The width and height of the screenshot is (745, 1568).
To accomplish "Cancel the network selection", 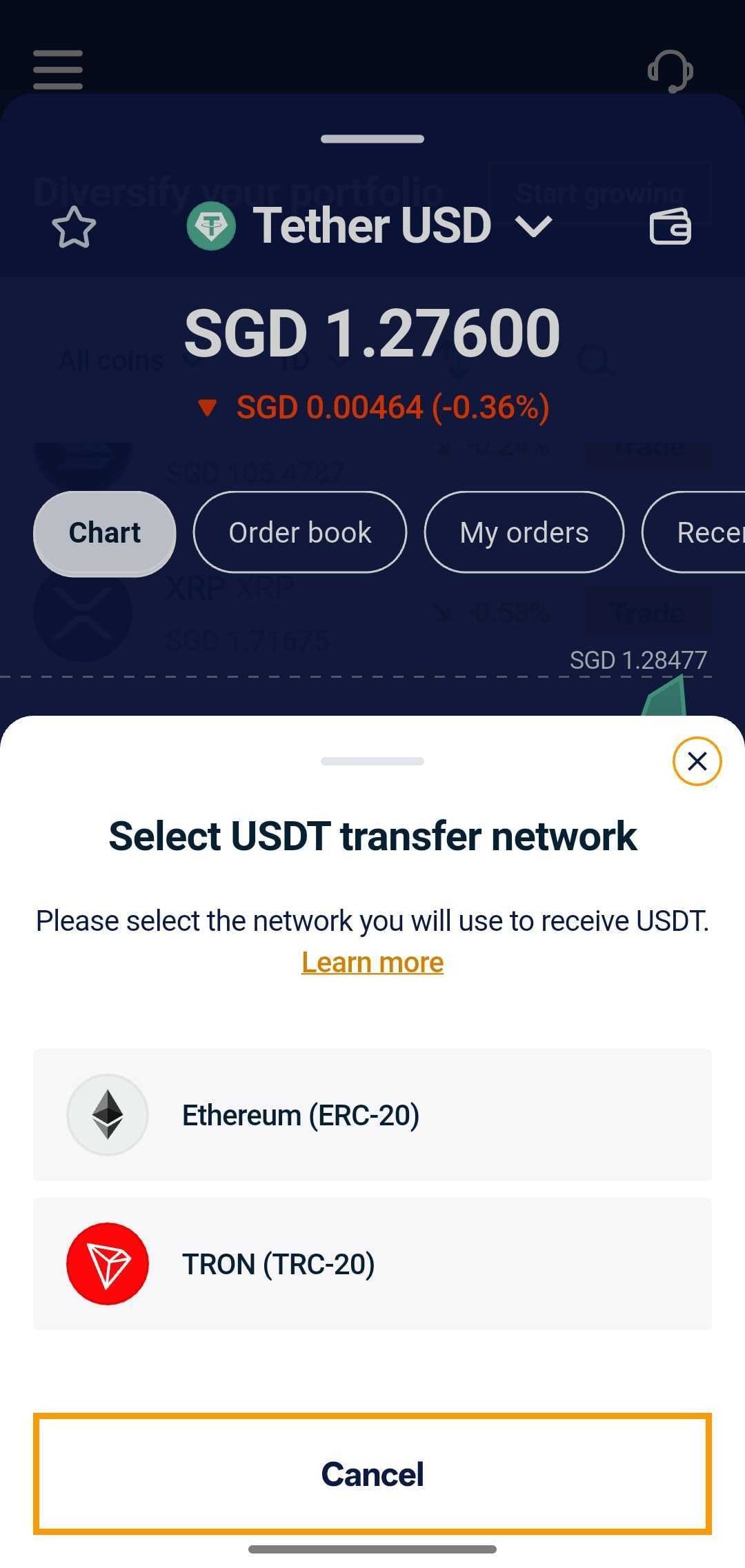I will (x=372, y=1474).
